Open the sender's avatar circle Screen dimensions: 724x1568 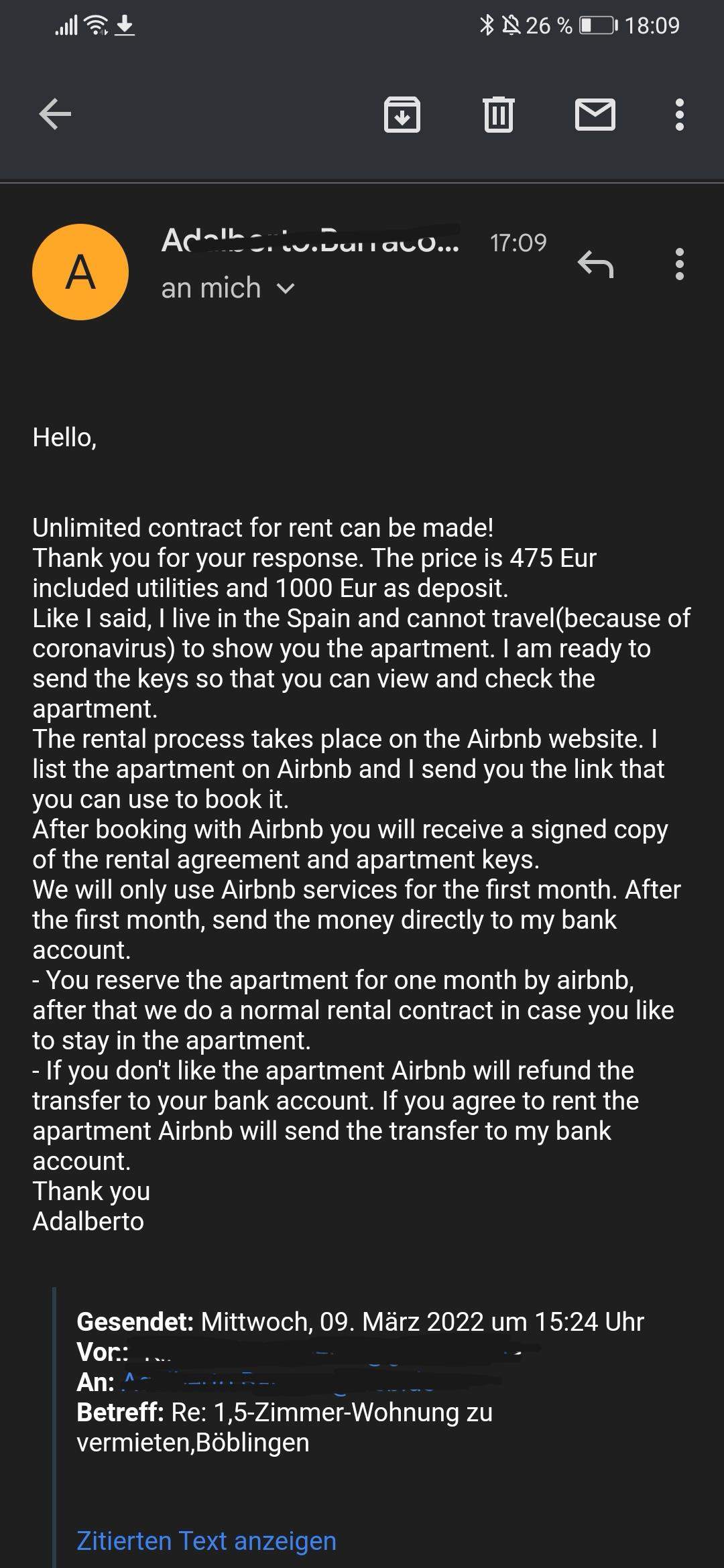coord(80,271)
